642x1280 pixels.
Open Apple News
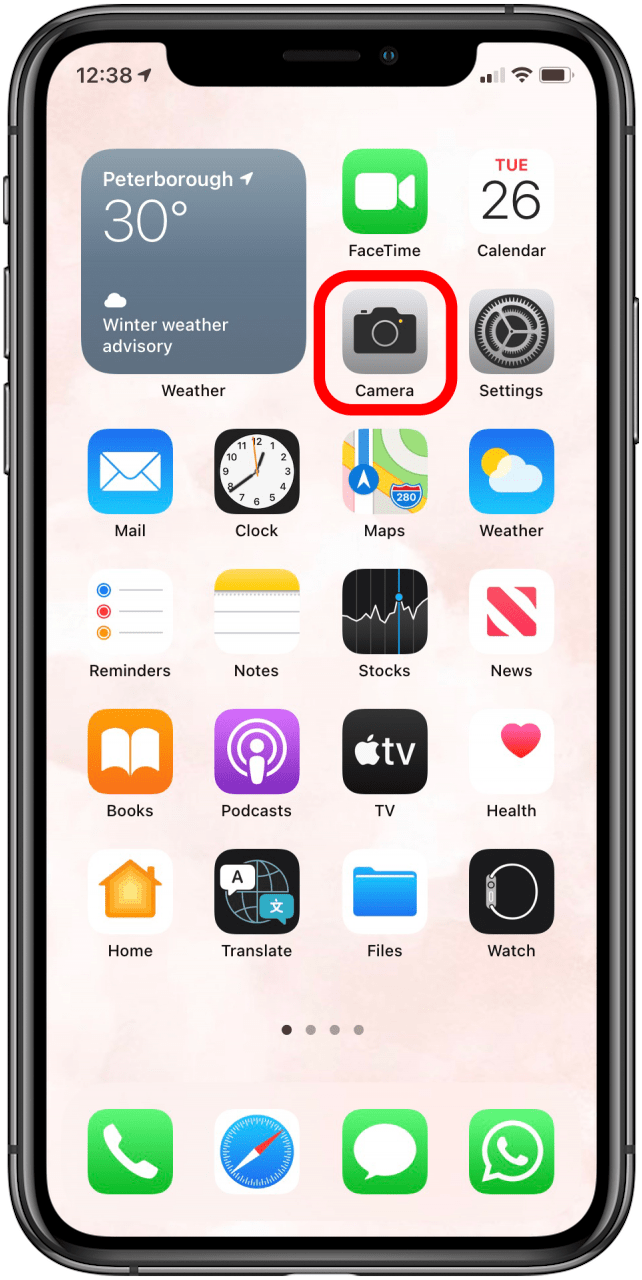[x=511, y=612]
